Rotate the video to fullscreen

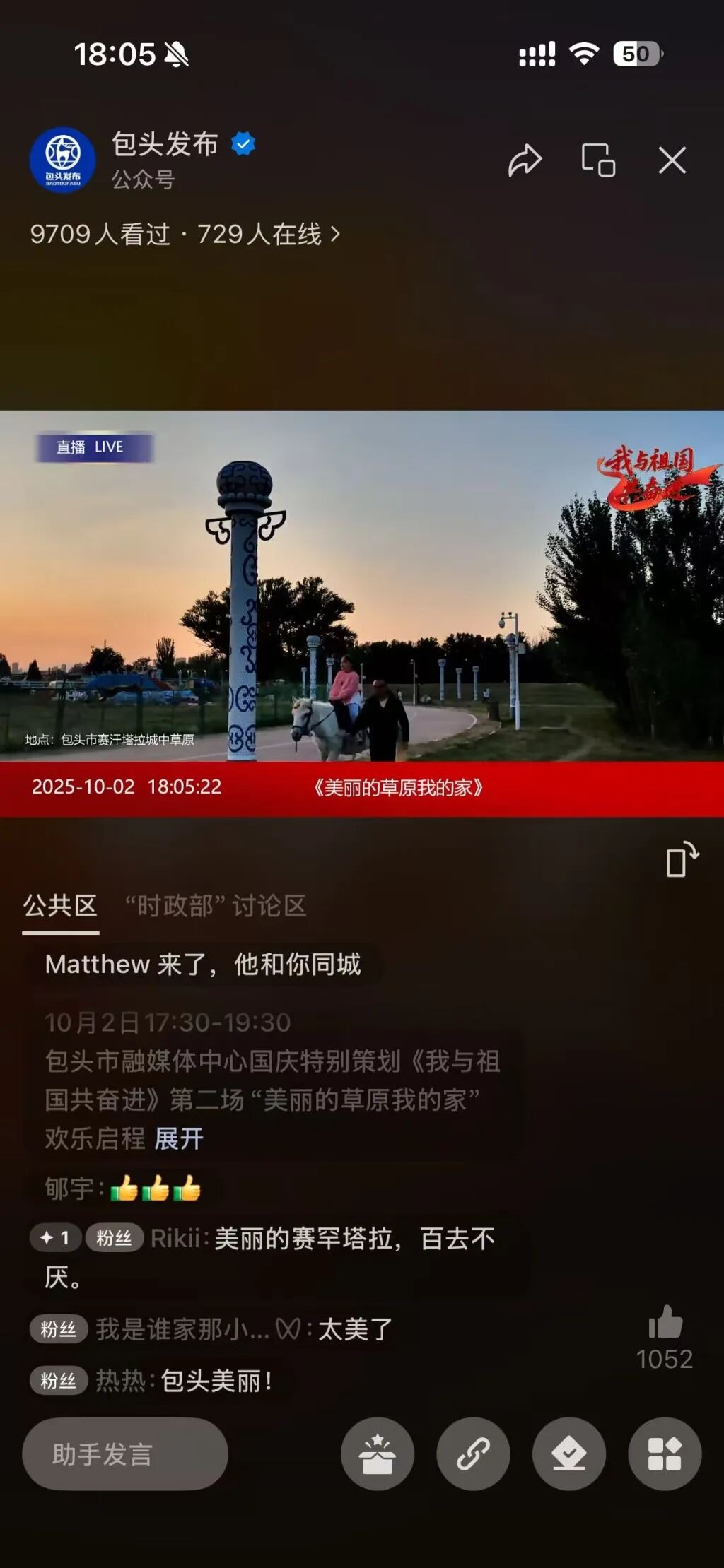click(x=682, y=860)
